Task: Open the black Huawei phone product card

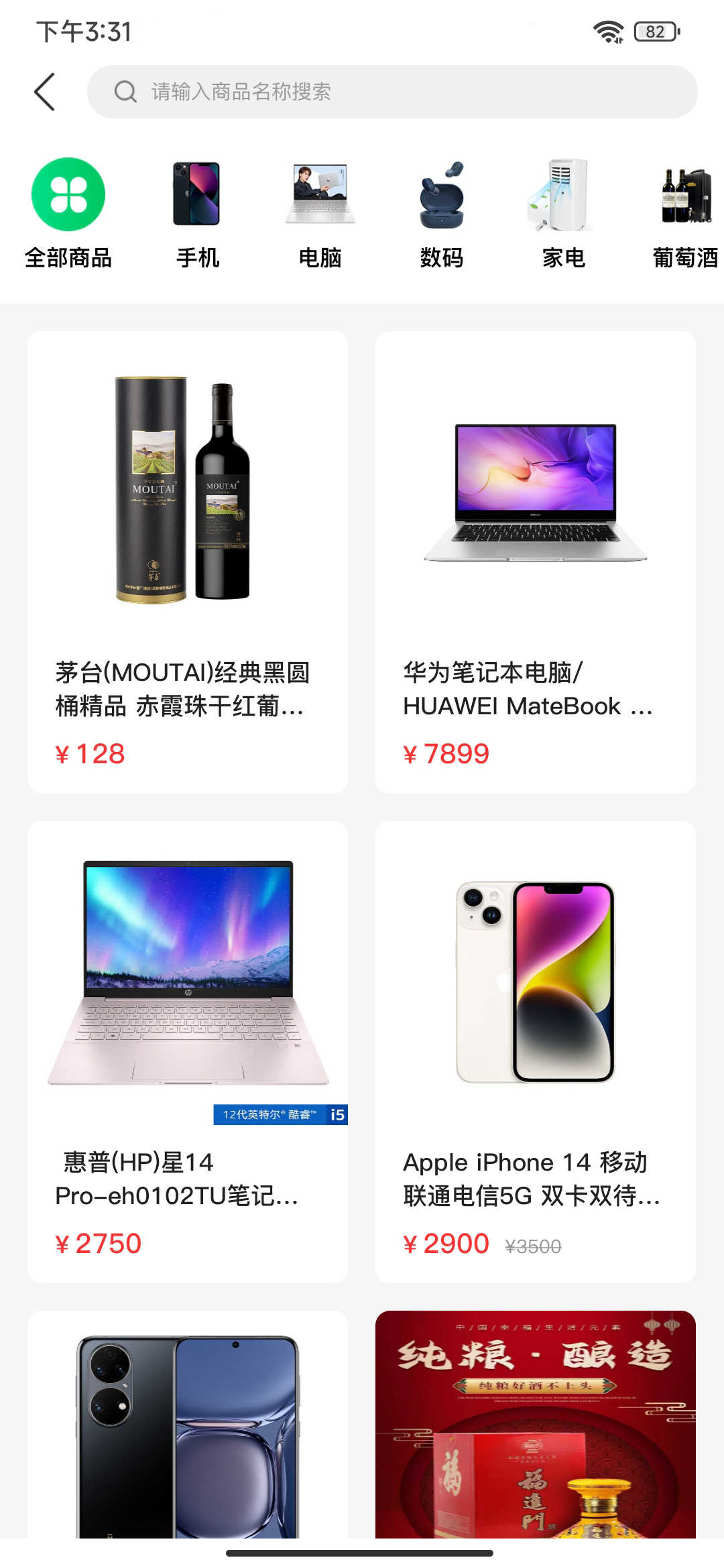Action: click(x=188, y=1424)
